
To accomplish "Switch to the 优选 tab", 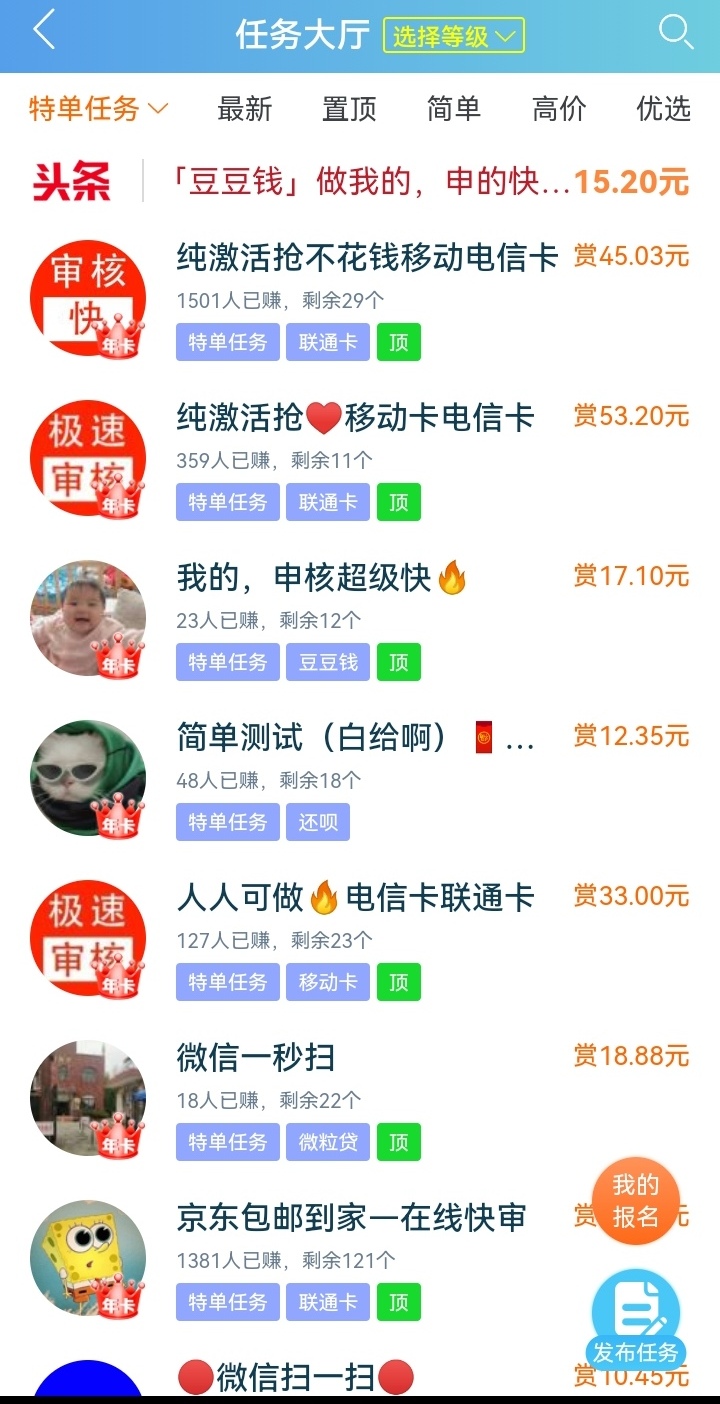I will [663, 109].
